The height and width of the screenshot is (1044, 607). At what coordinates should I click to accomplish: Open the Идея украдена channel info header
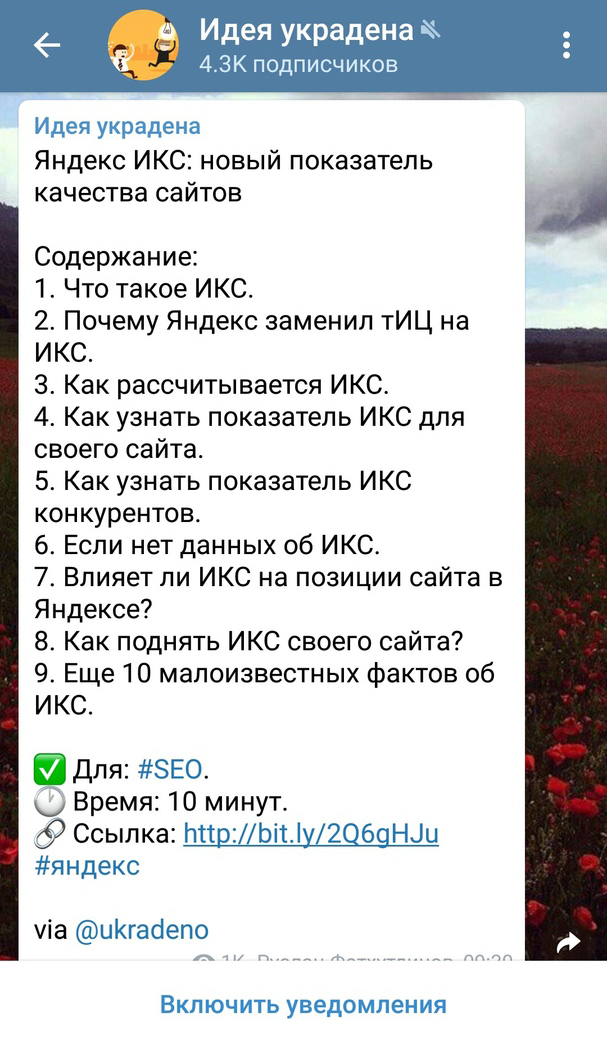[x=305, y=46]
